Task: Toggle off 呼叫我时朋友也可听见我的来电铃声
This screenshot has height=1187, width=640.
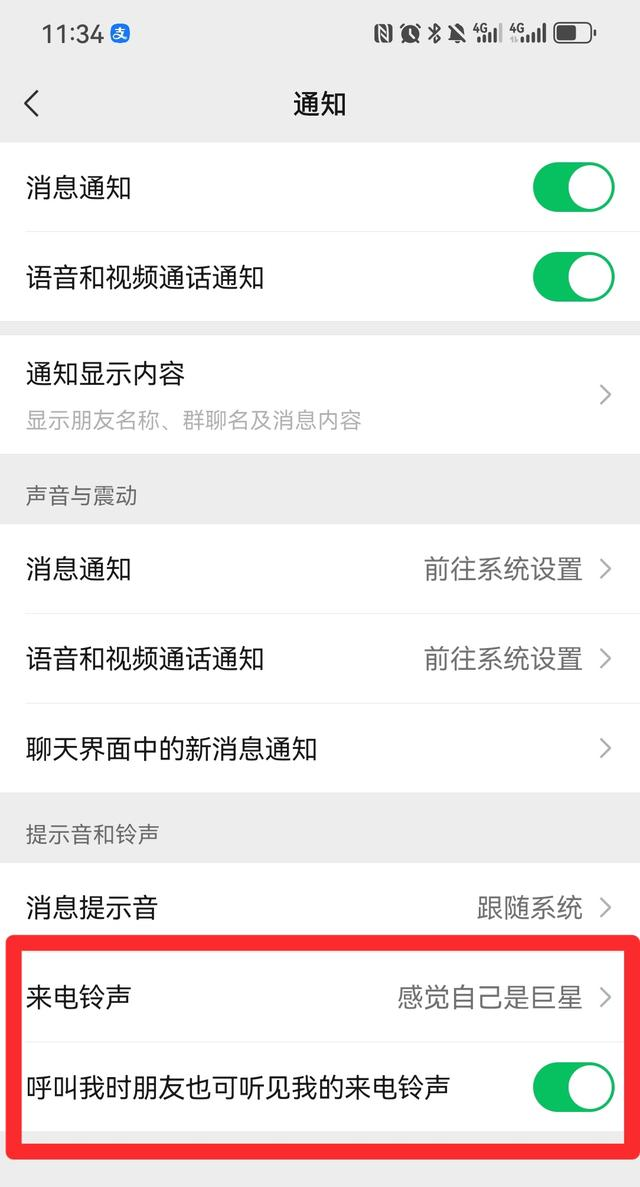Action: [x=572, y=1087]
